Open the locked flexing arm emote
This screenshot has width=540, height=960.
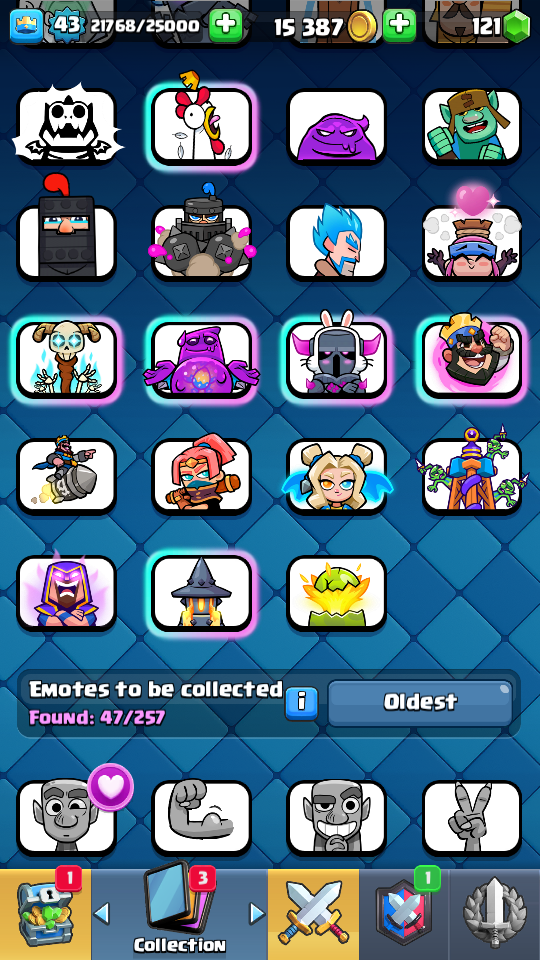(201, 817)
